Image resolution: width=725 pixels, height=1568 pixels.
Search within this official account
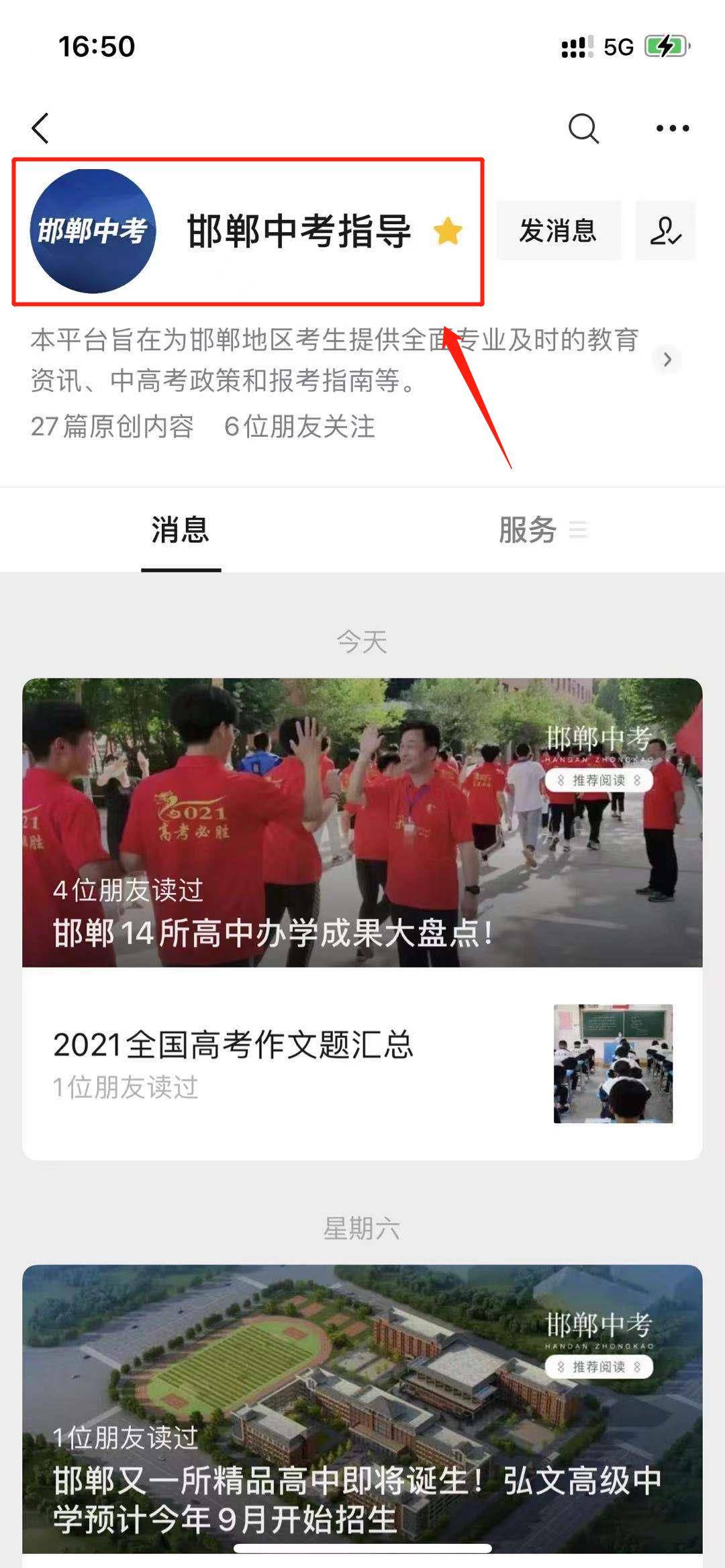point(583,128)
